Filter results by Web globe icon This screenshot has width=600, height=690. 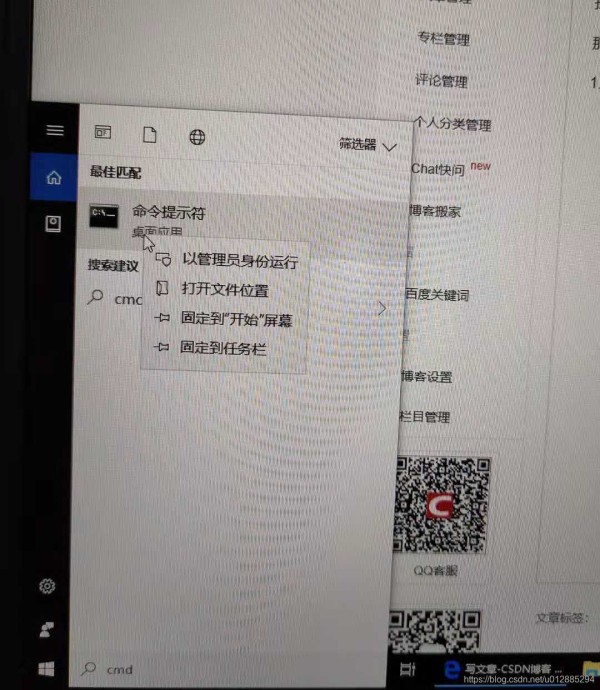point(197,136)
